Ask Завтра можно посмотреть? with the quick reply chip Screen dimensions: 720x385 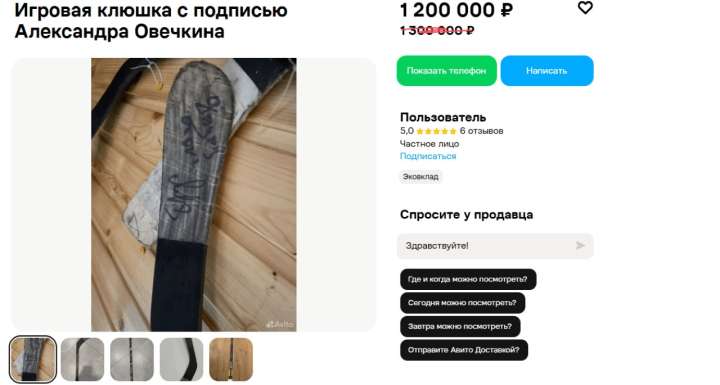coord(460,327)
